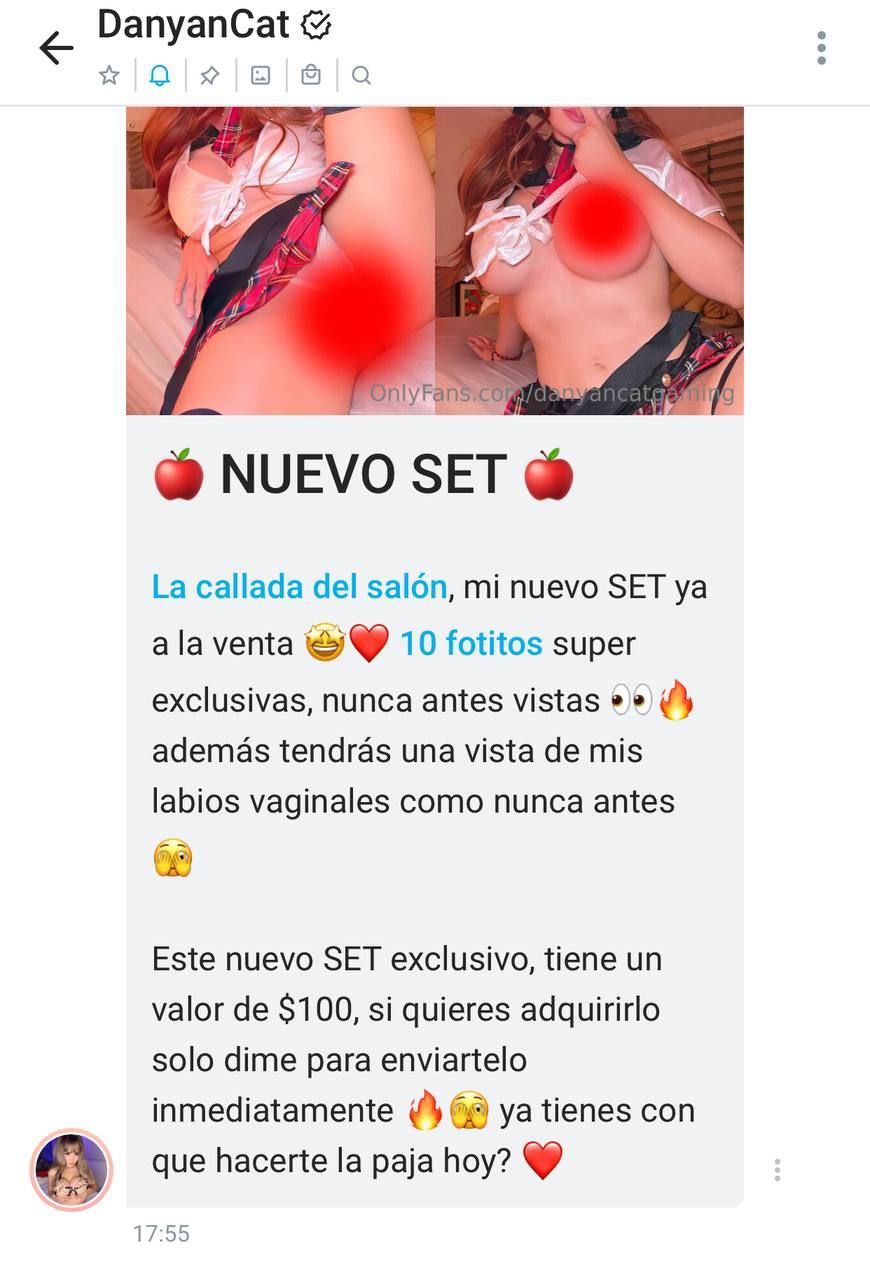Open the sender's profile avatar
The width and height of the screenshot is (870, 1280).
pos(72,1170)
